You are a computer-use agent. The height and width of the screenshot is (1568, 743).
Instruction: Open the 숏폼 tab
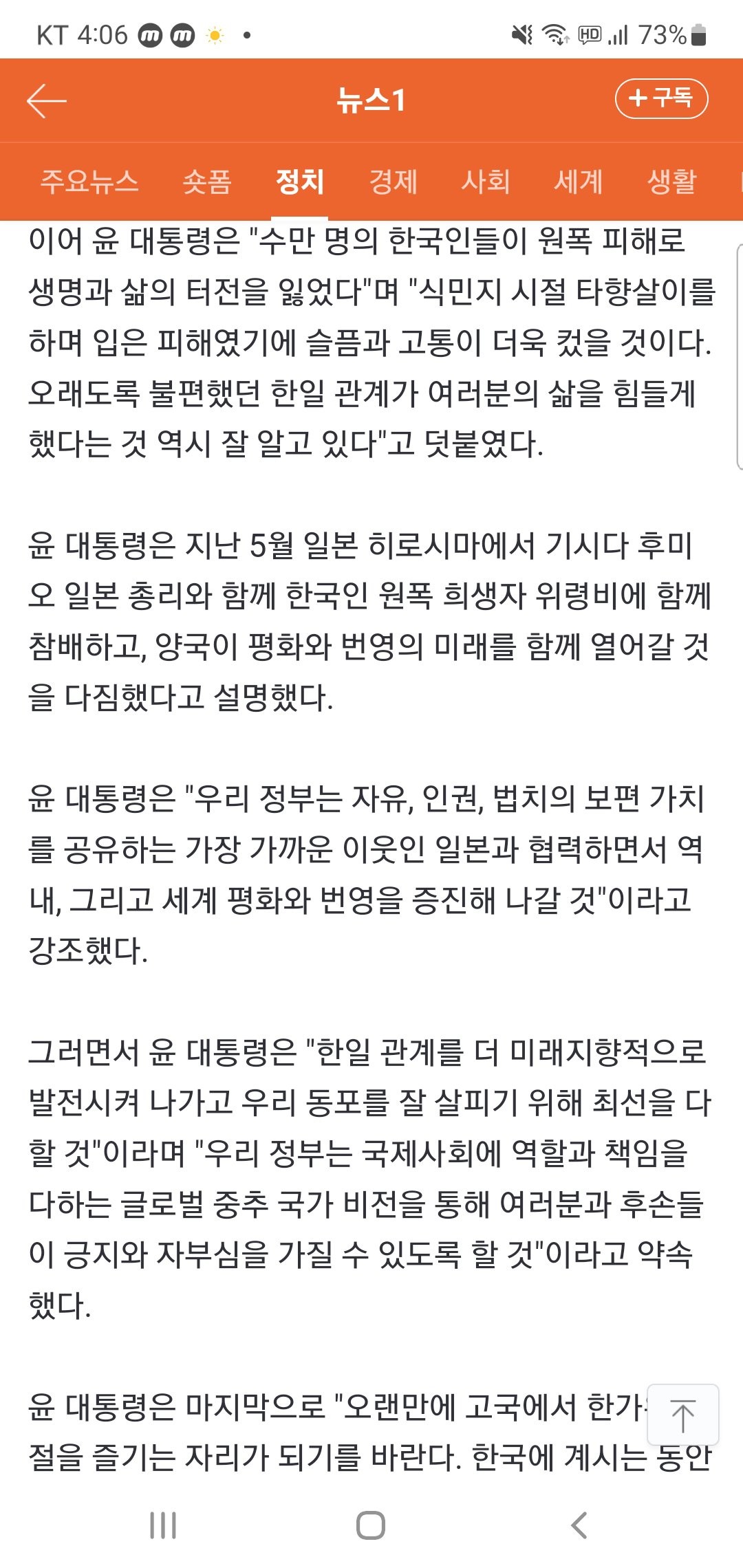207,182
